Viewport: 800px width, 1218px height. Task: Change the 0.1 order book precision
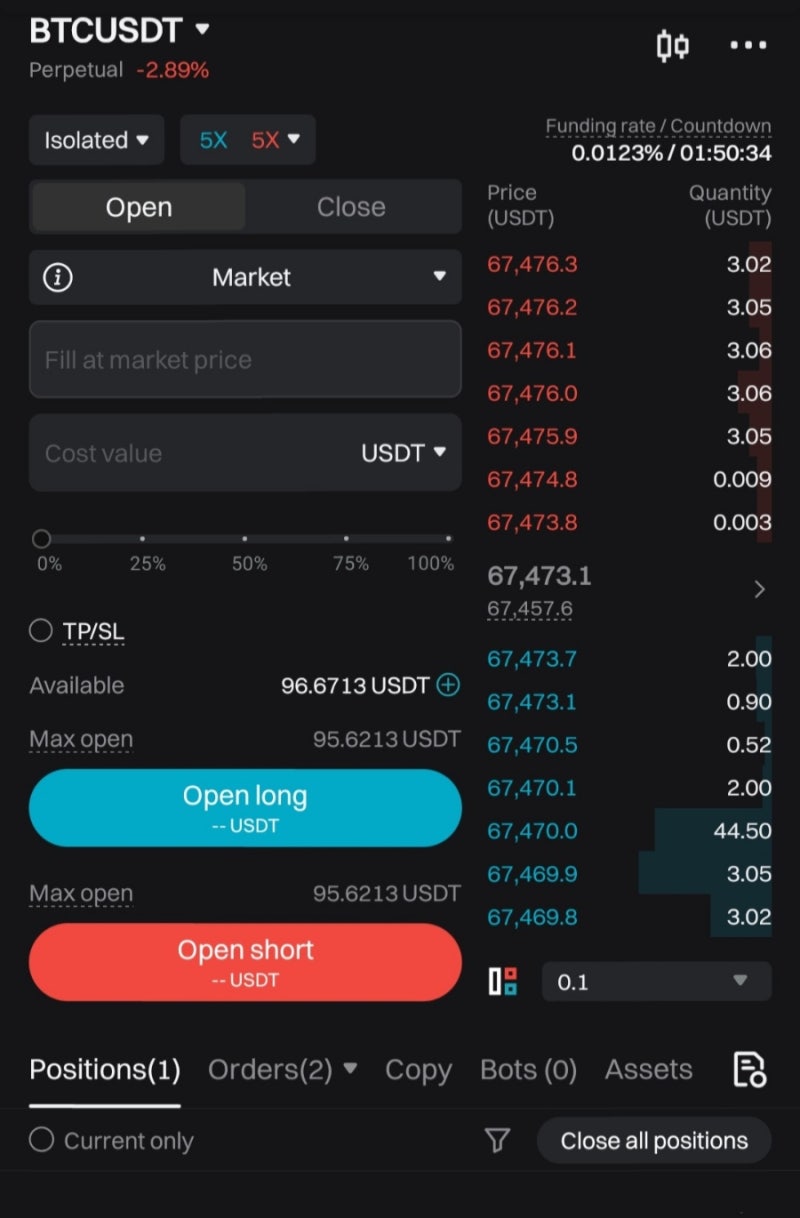[x=656, y=981]
